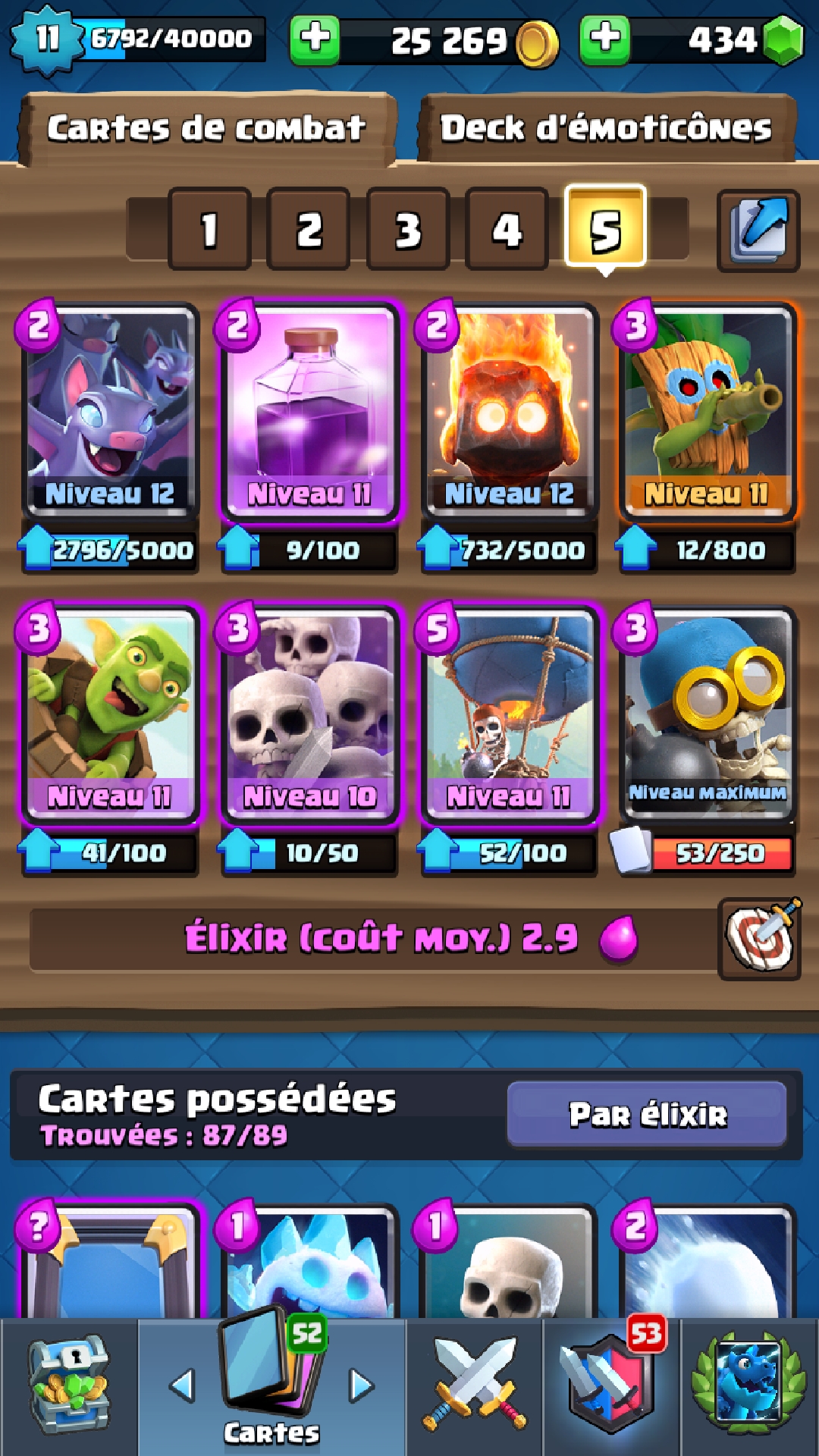Go to the shop chest tab
The width and height of the screenshot is (819, 1456).
click(x=68, y=1386)
